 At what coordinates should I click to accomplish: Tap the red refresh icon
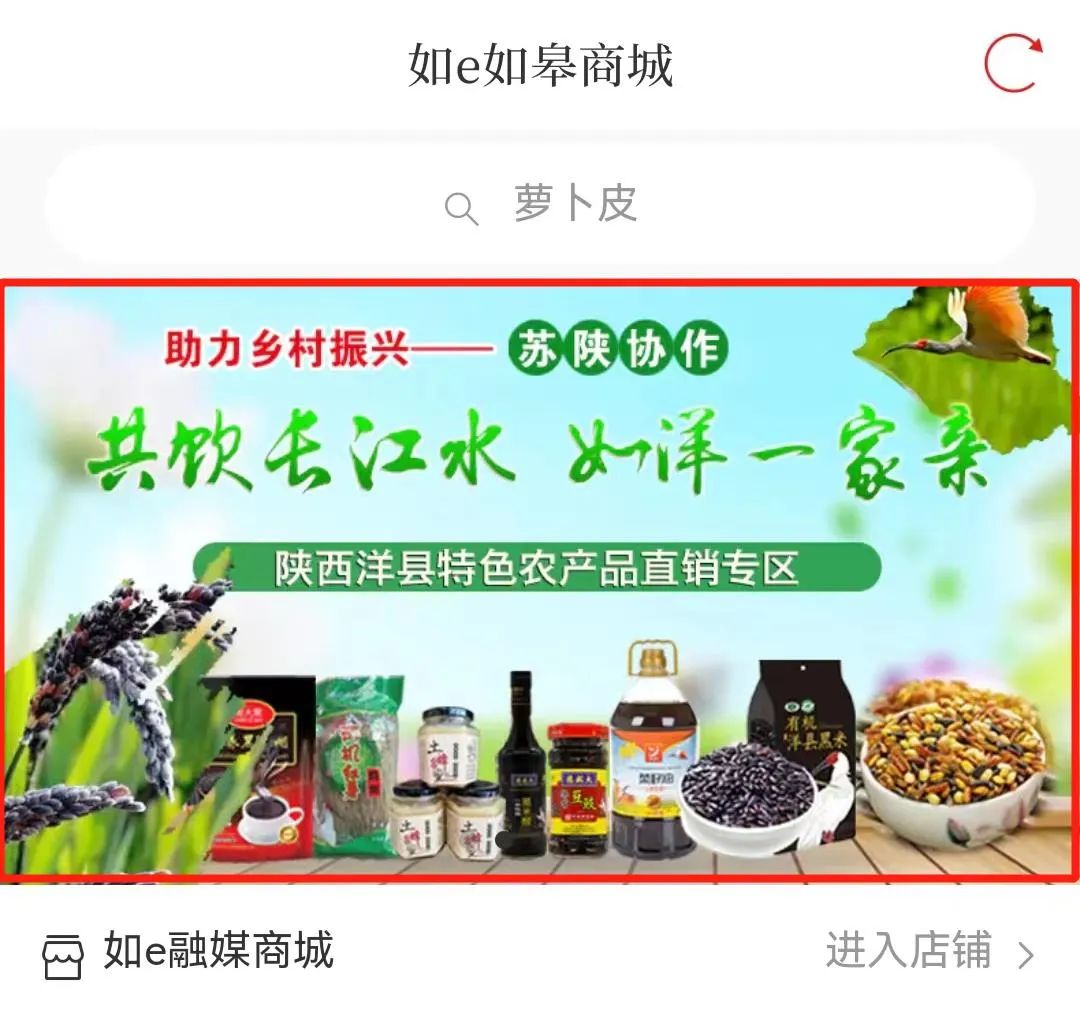1012,63
